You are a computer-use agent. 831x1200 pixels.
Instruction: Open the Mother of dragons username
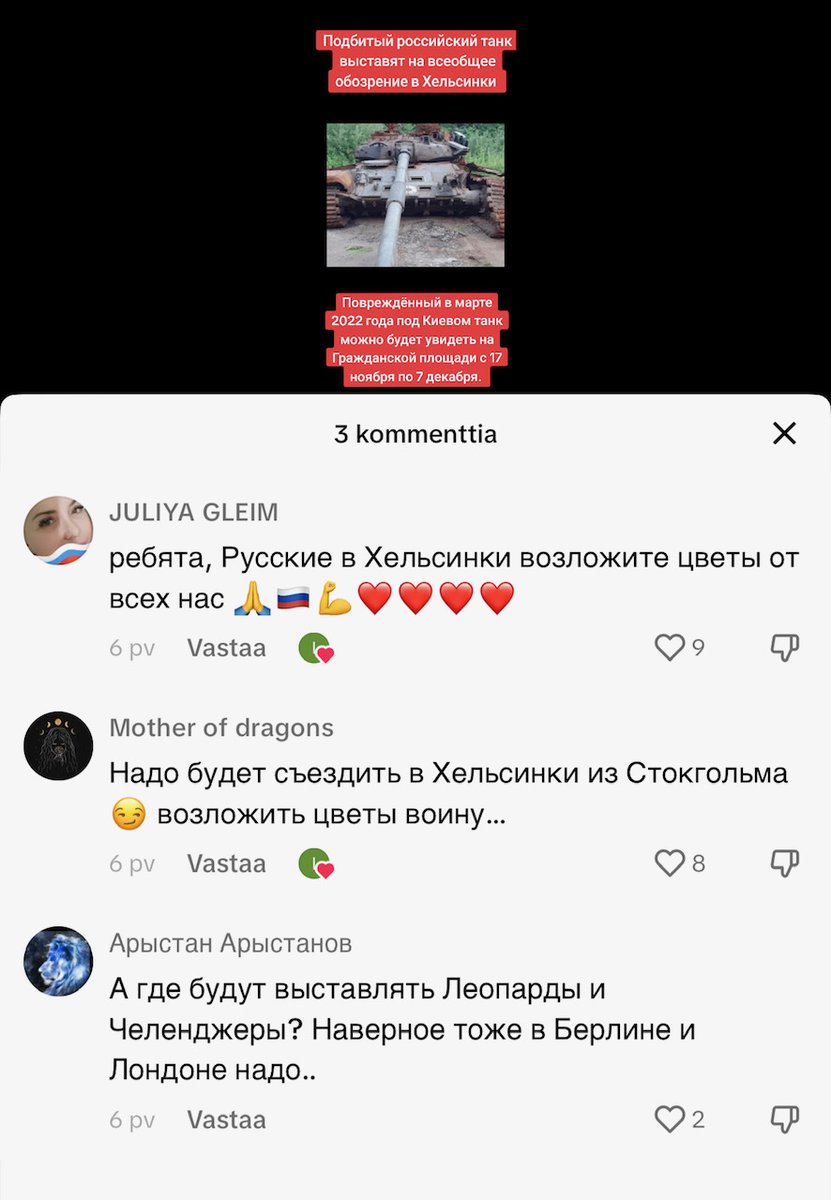click(221, 728)
